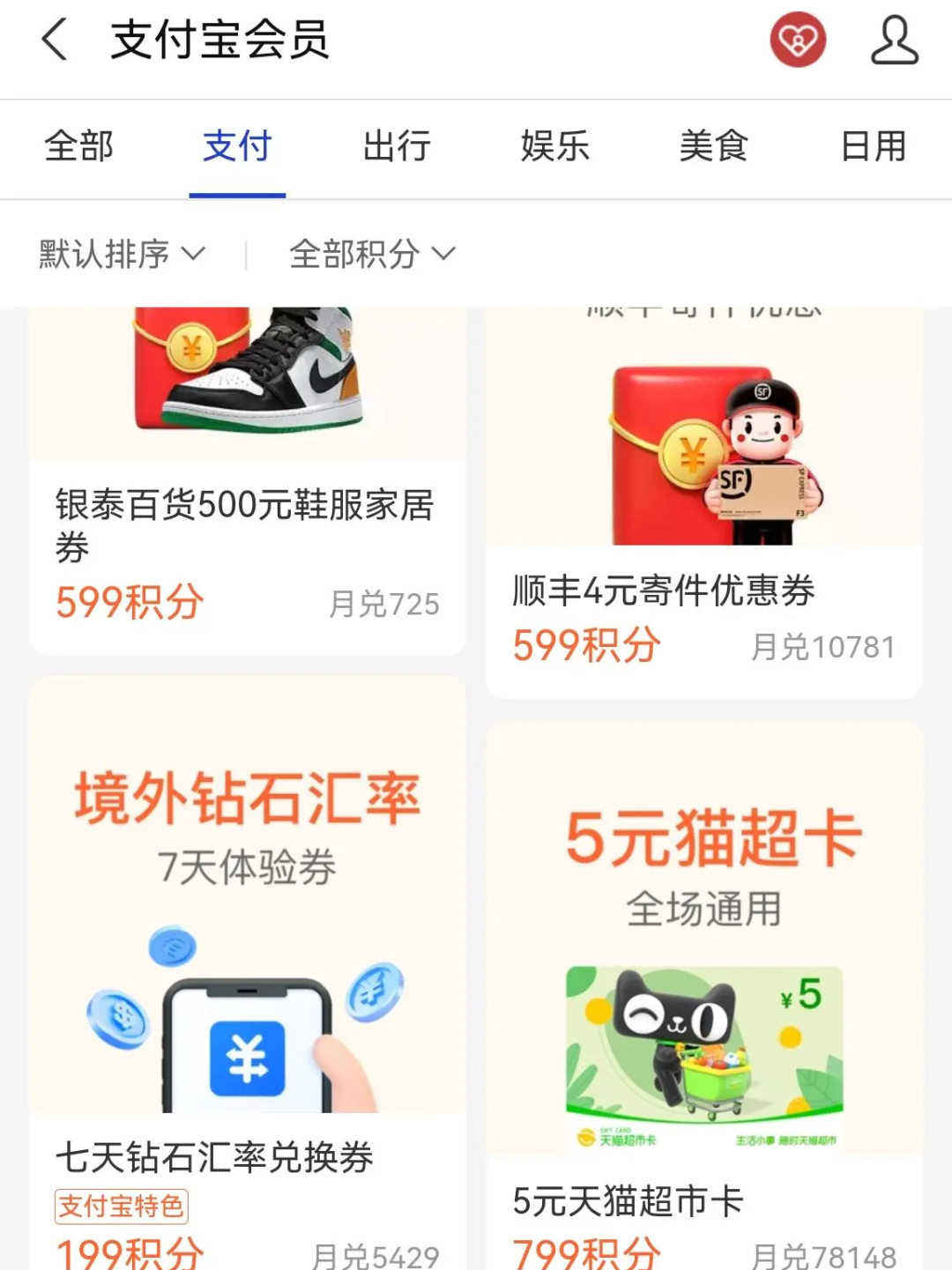Open the red heart icon

click(x=798, y=41)
